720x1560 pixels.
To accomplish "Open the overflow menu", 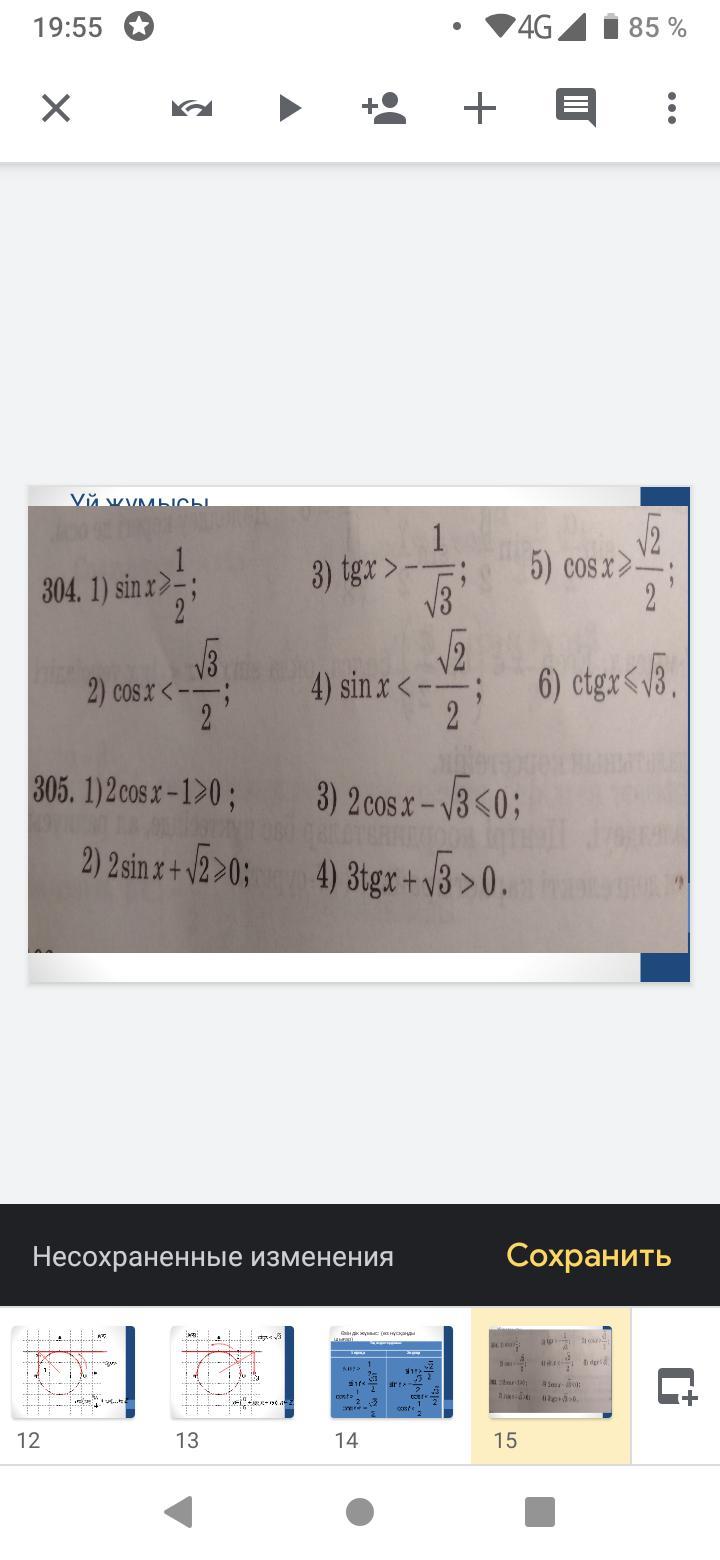I will tap(672, 108).
